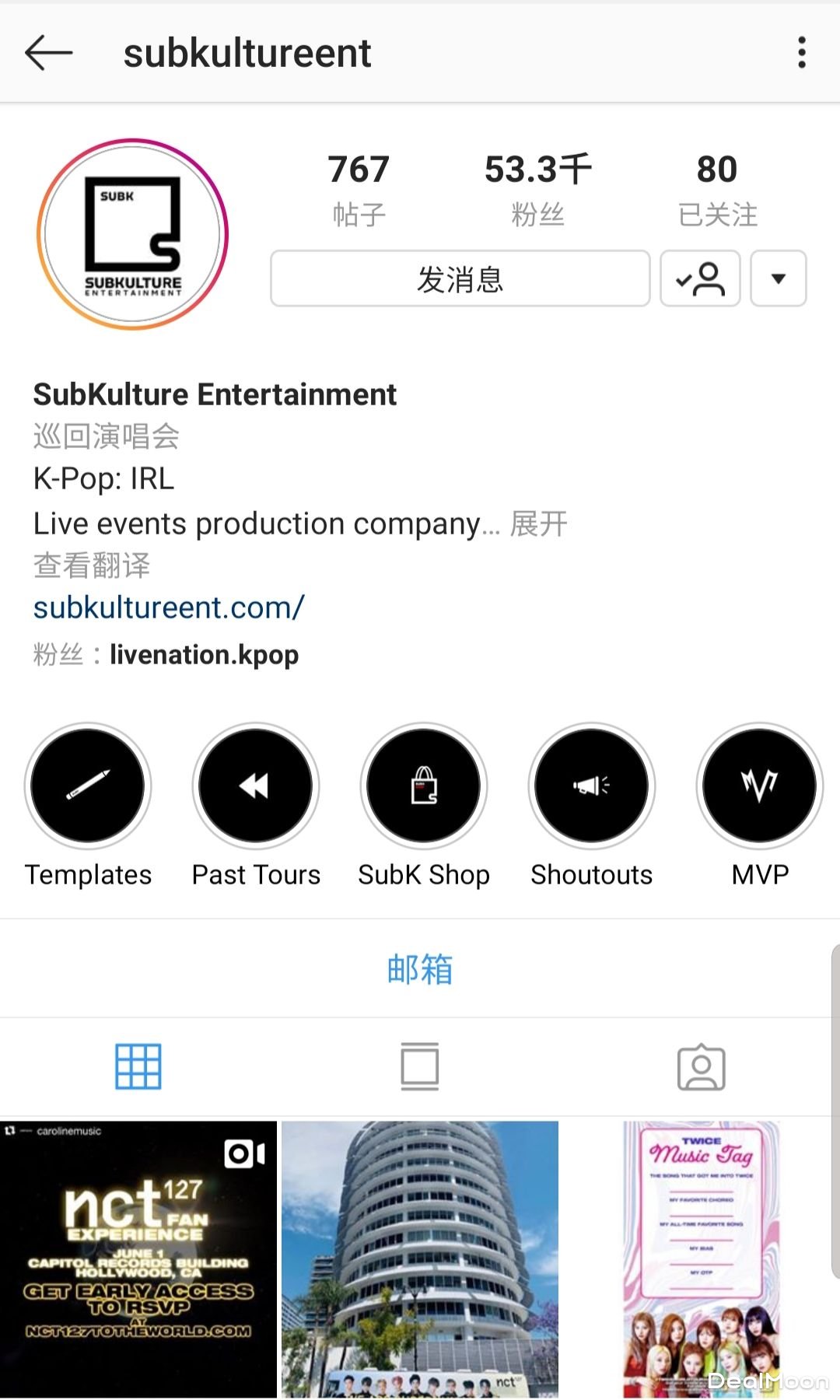Open the Past Tours highlight

(256, 786)
